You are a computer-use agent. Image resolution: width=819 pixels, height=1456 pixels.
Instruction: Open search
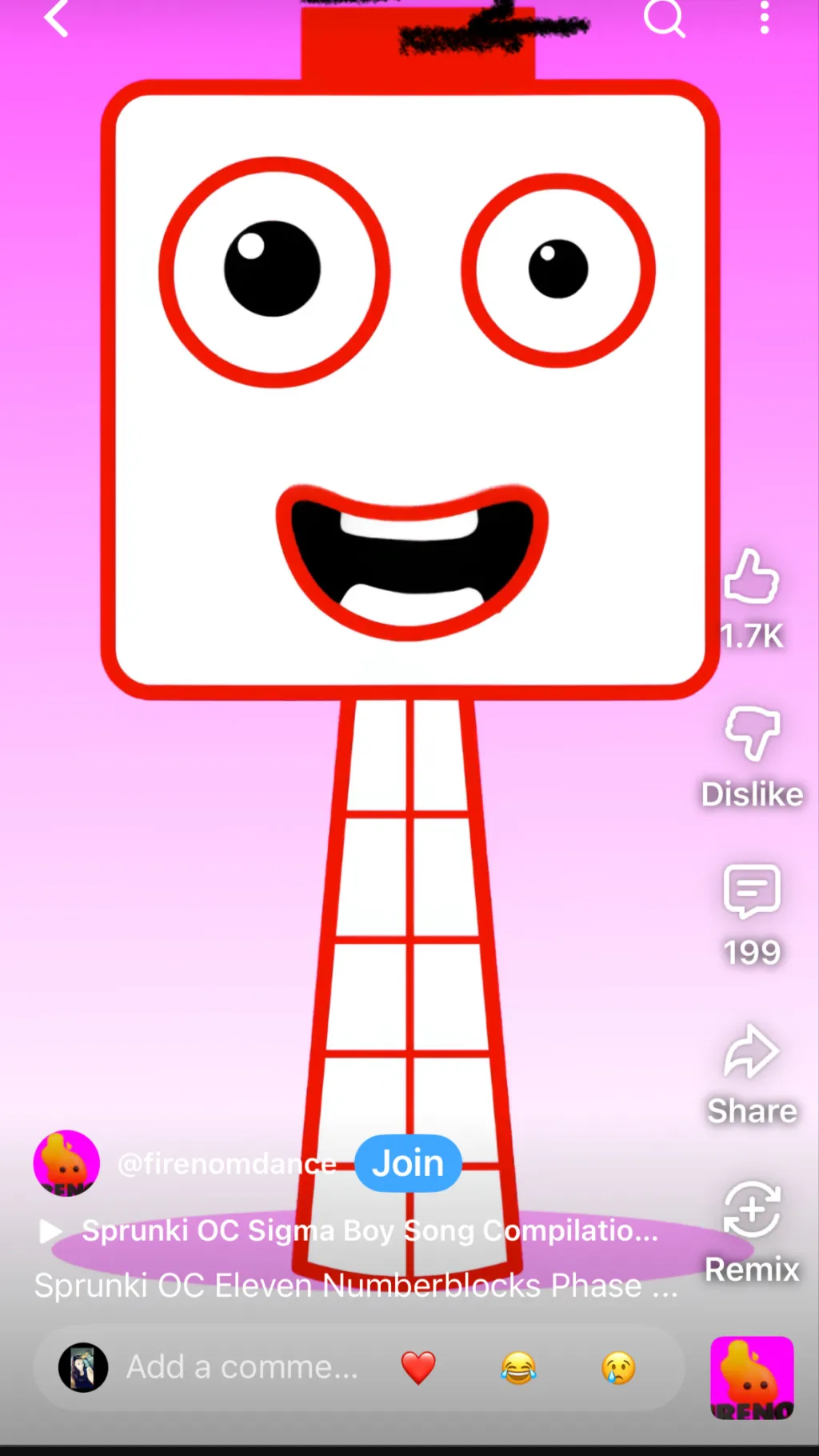coord(665,20)
